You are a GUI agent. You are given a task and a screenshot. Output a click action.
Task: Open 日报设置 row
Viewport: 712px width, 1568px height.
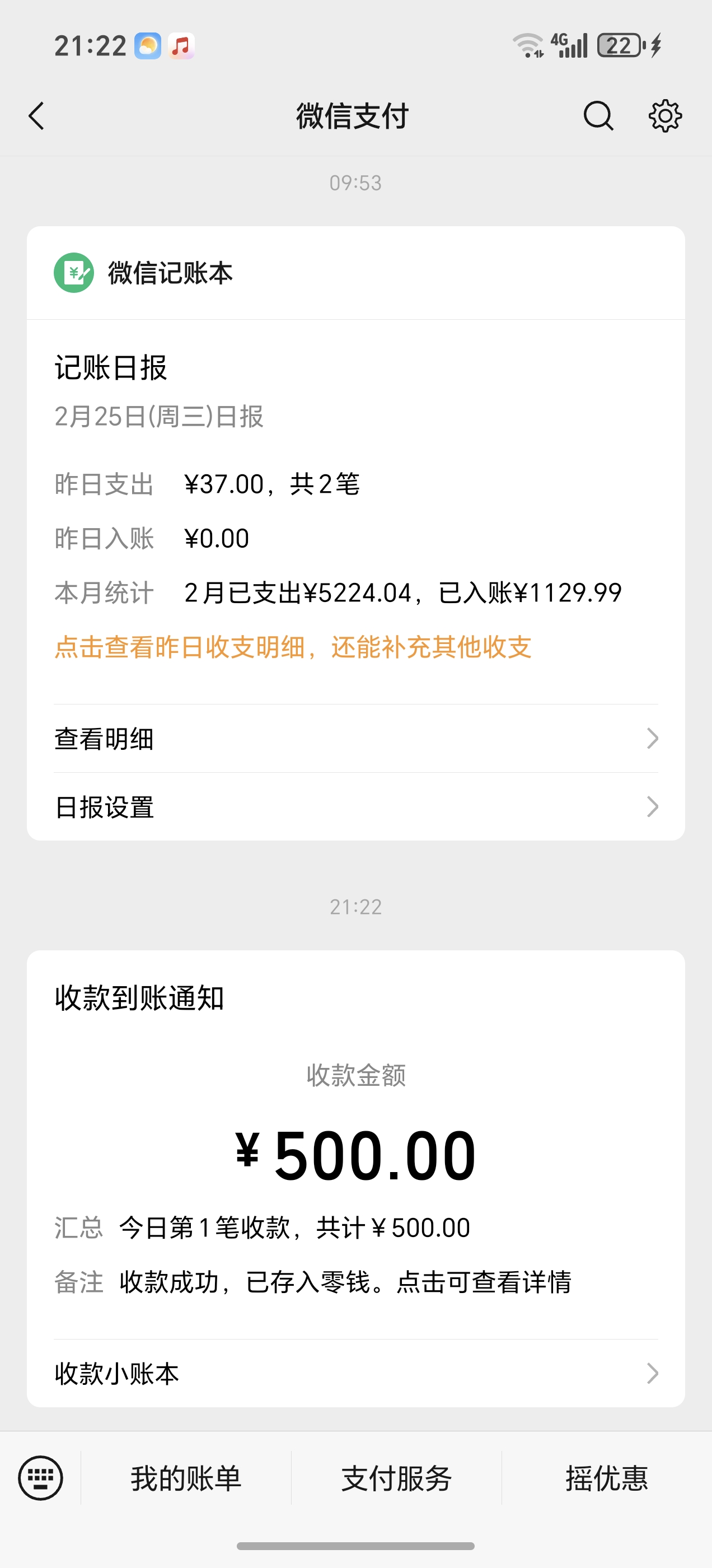point(356,807)
